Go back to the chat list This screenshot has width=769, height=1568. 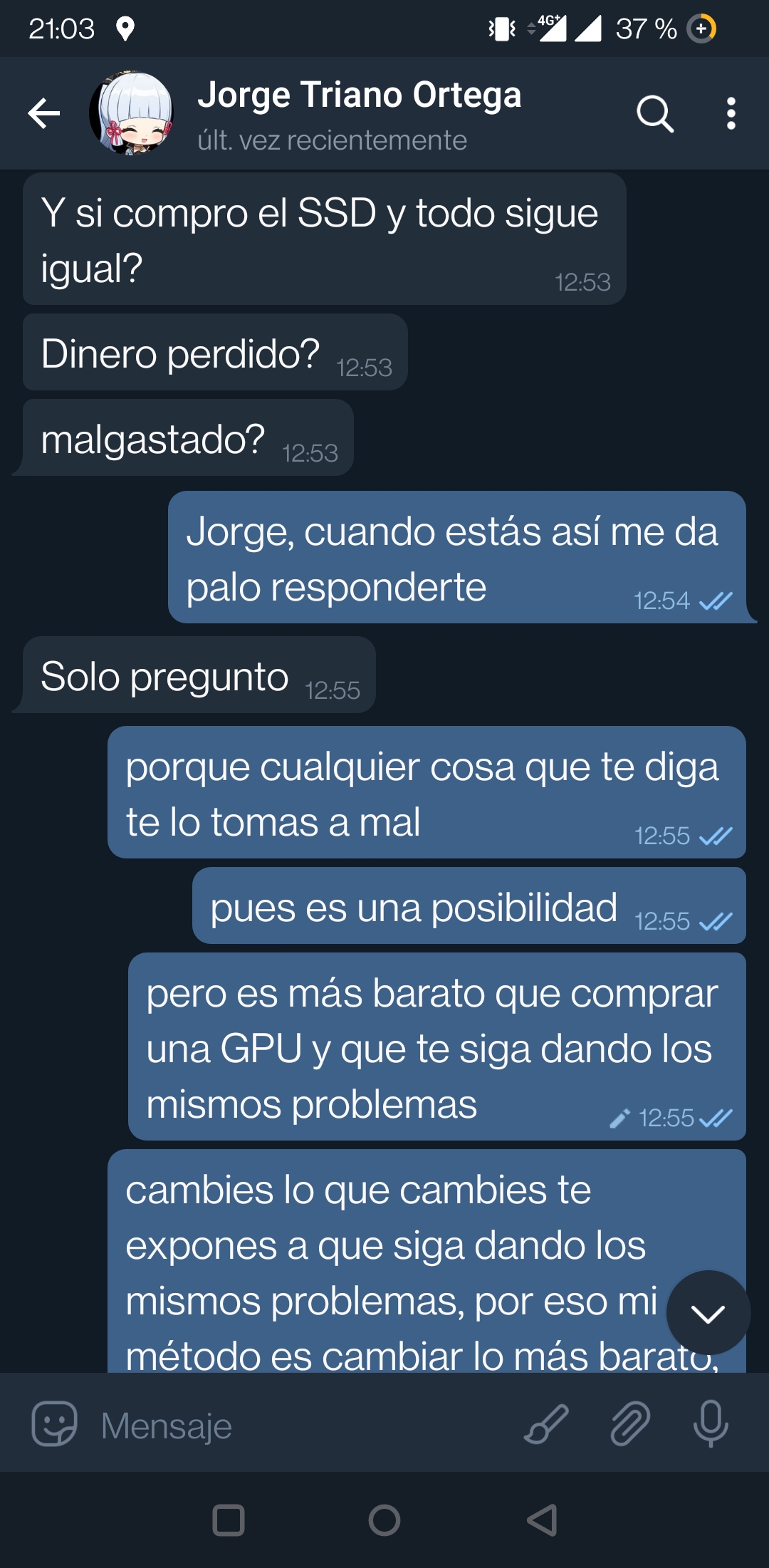pyautogui.click(x=43, y=113)
